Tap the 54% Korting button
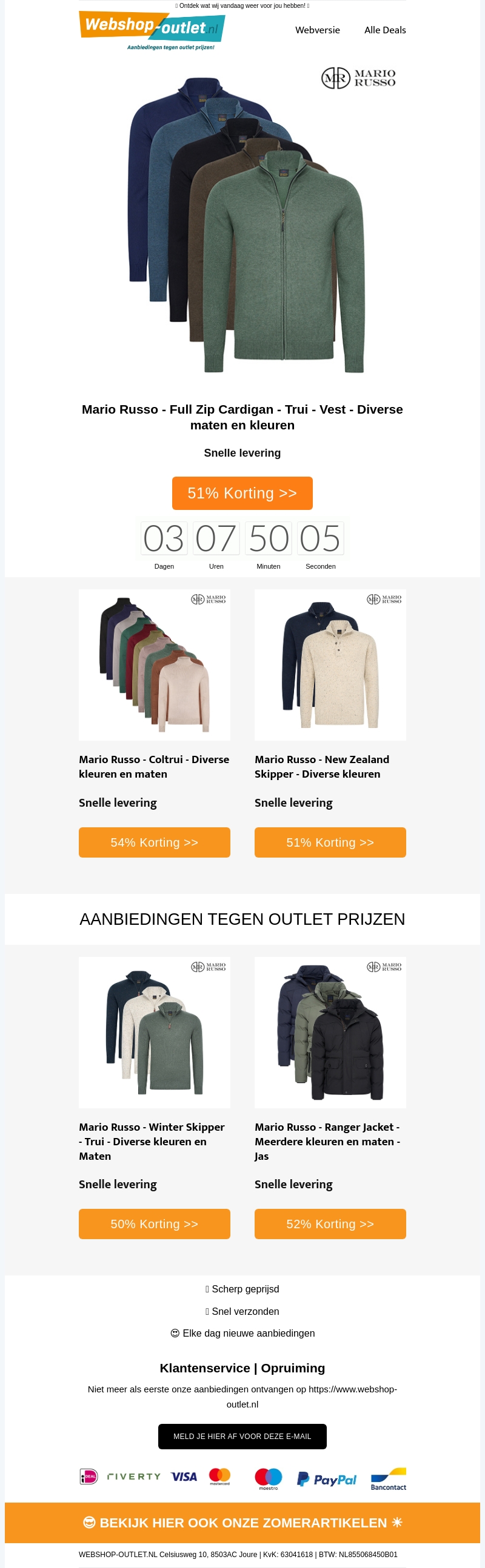Screen dimensions: 485x1568 click(x=154, y=842)
